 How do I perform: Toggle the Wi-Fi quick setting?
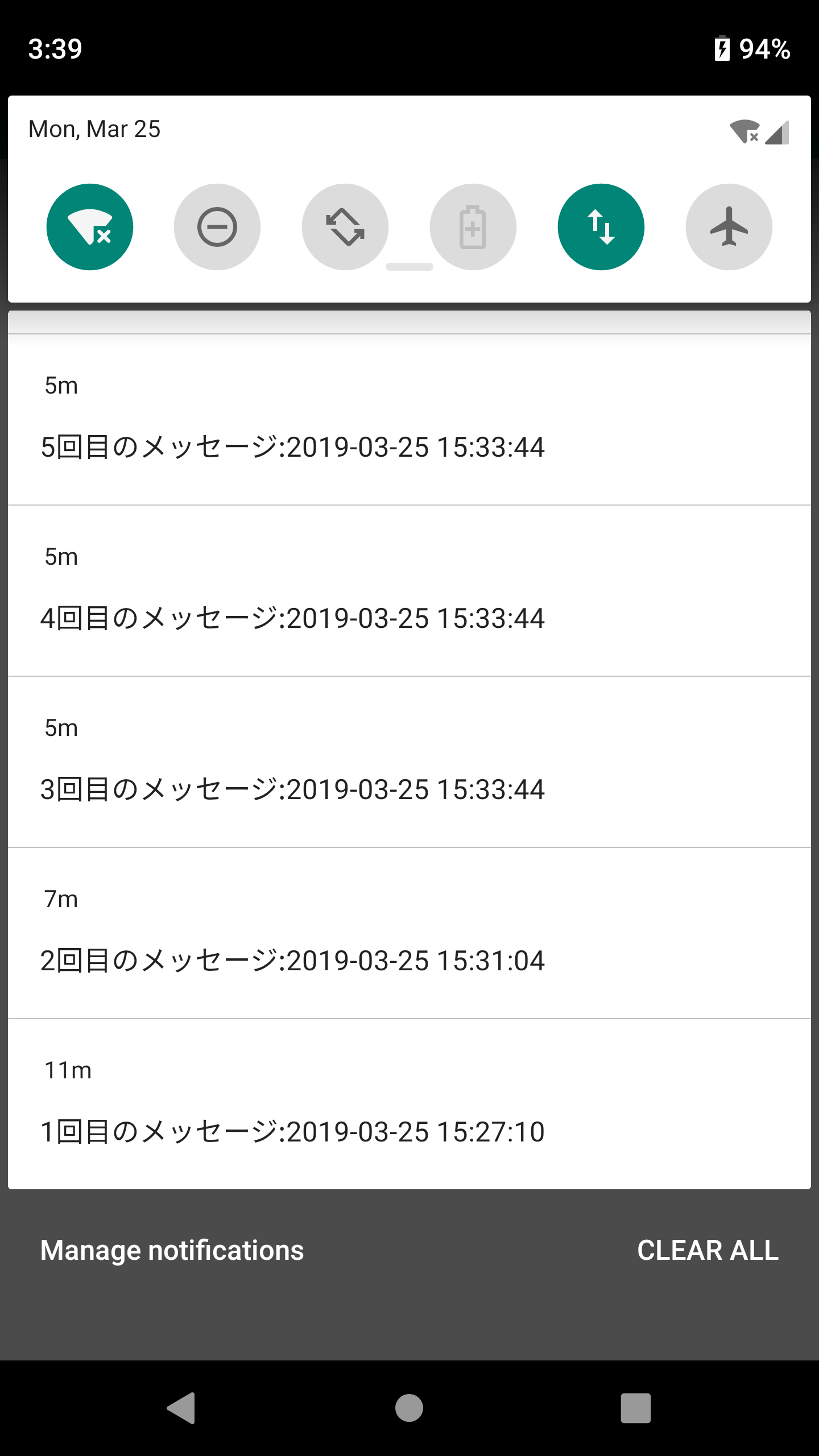click(90, 227)
